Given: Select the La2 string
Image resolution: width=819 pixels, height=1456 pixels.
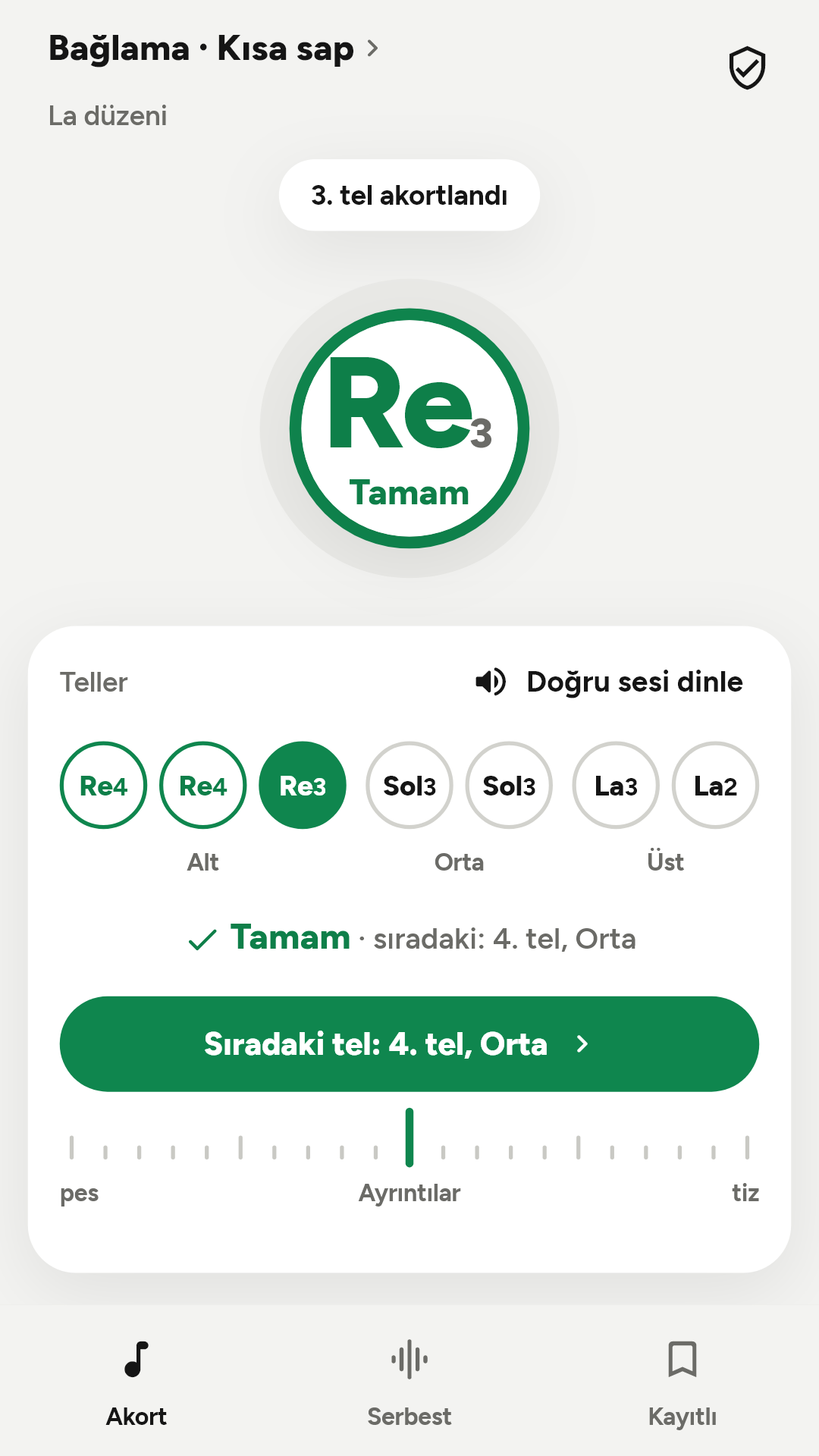Looking at the screenshot, I should point(715,786).
